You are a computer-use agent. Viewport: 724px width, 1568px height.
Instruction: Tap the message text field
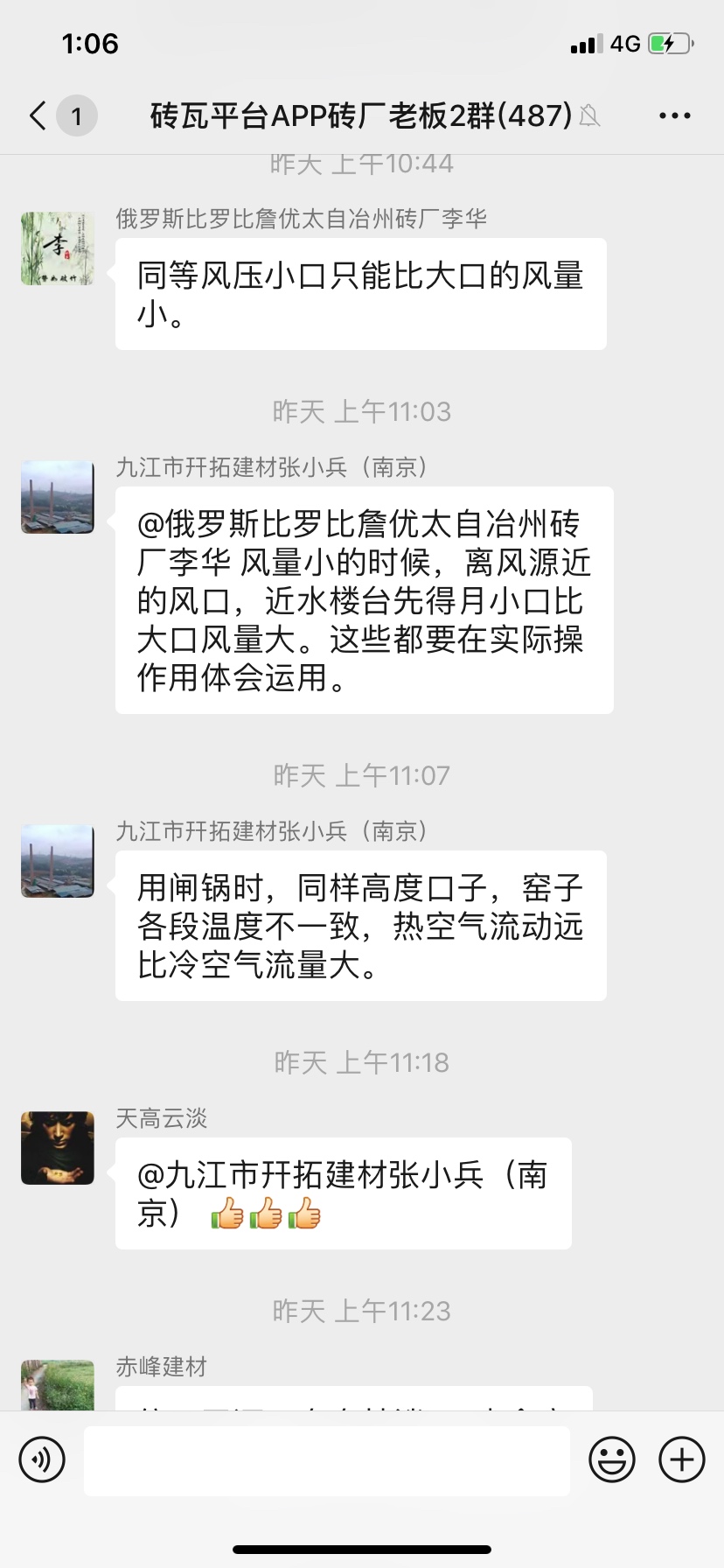[326, 1459]
